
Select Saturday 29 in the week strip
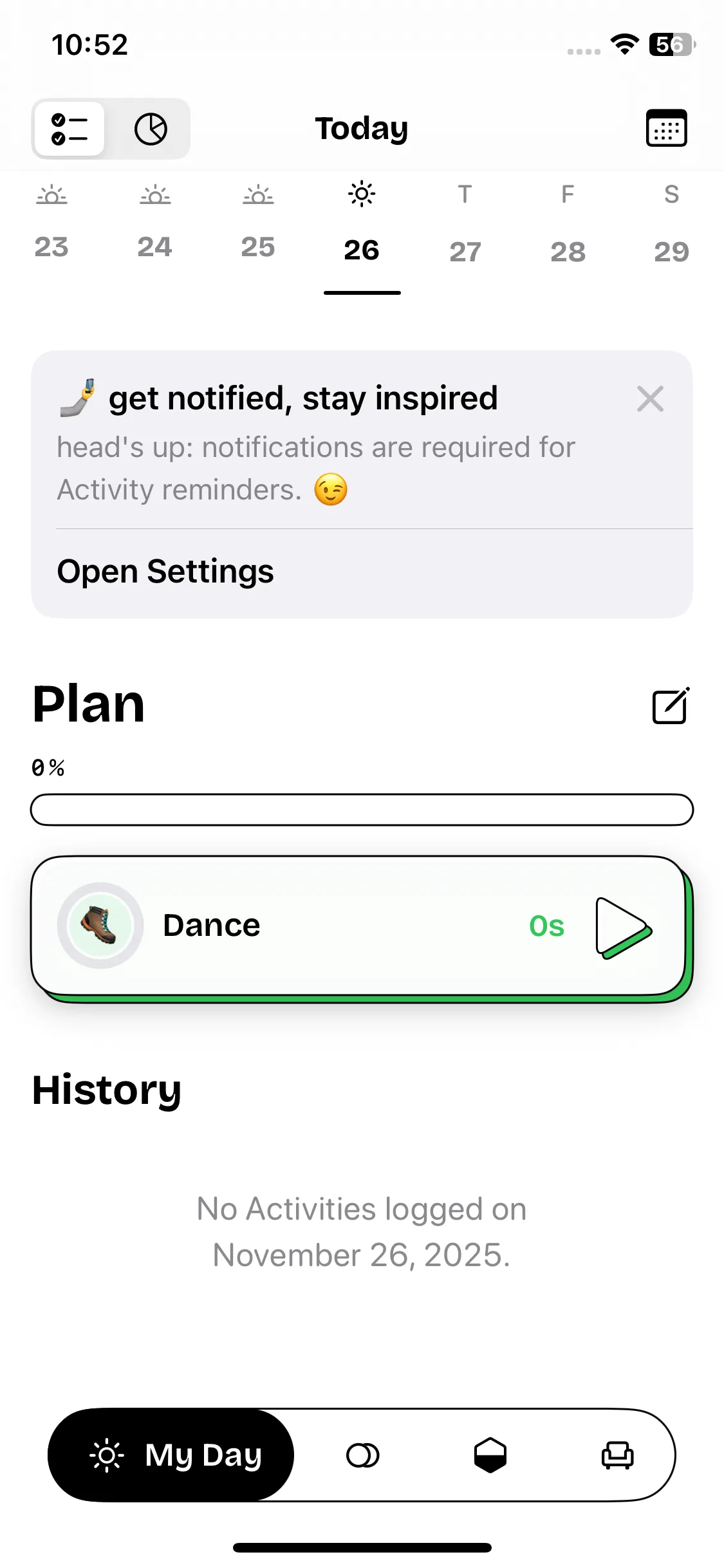pos(671,225)
